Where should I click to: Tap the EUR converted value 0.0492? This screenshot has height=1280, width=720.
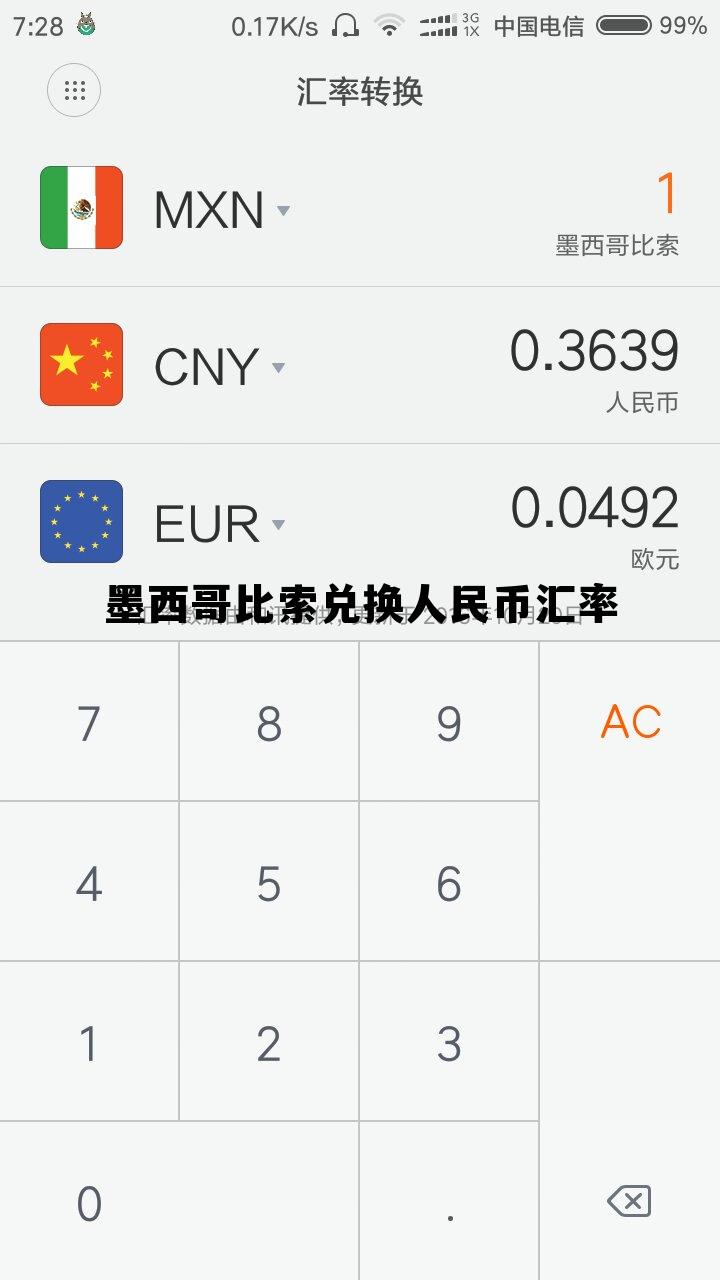click(595, 508)
